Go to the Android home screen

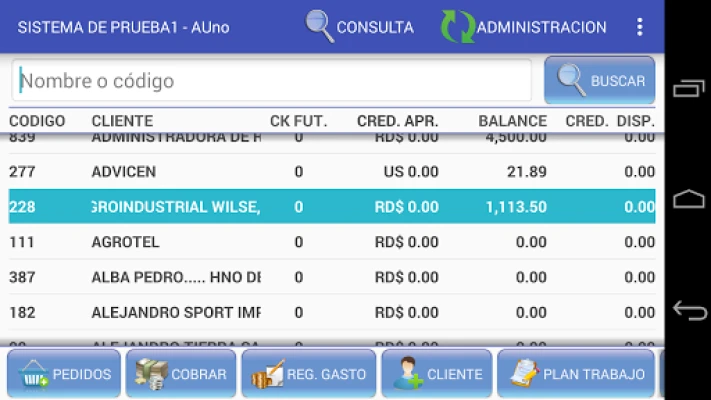tap(689, 200)
